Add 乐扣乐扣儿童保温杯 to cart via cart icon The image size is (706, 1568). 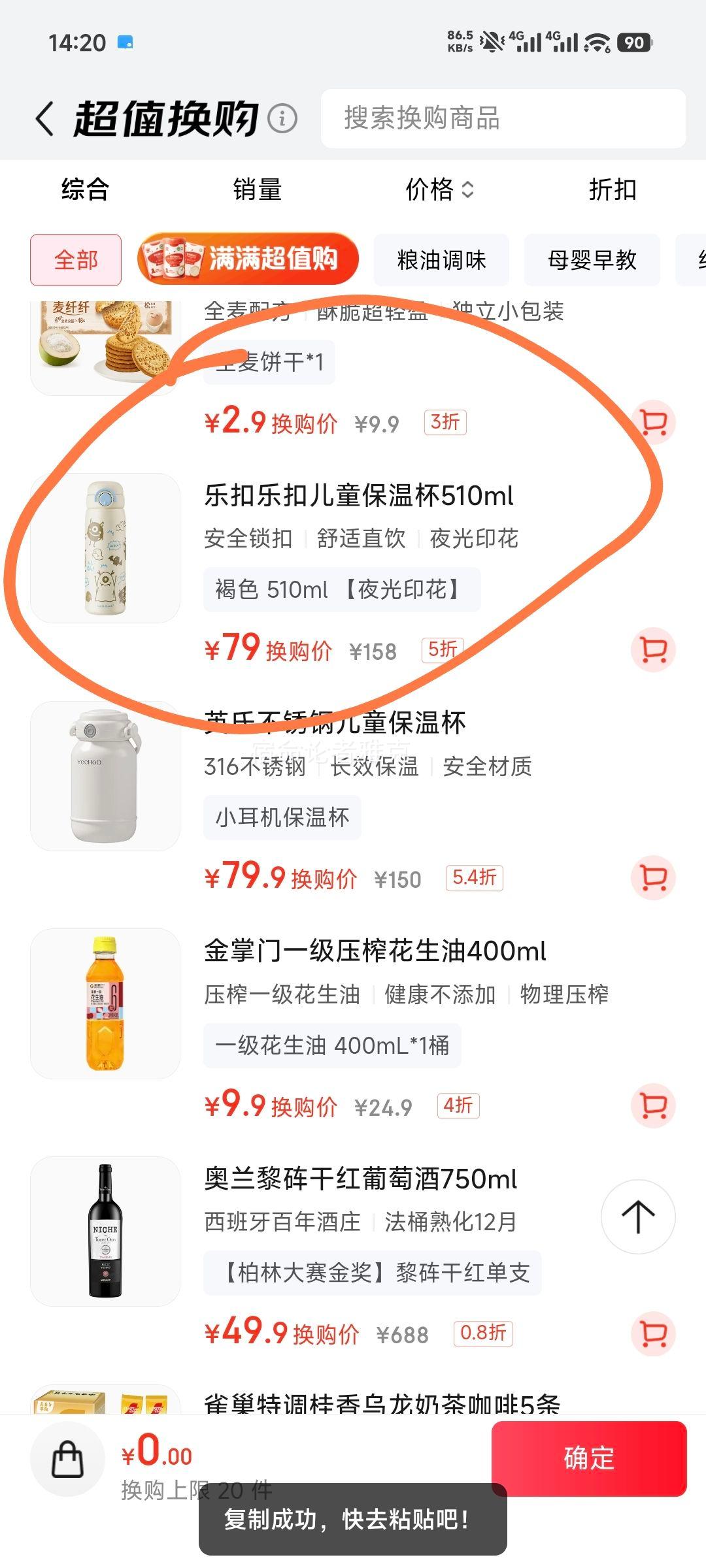pos(653,650)
